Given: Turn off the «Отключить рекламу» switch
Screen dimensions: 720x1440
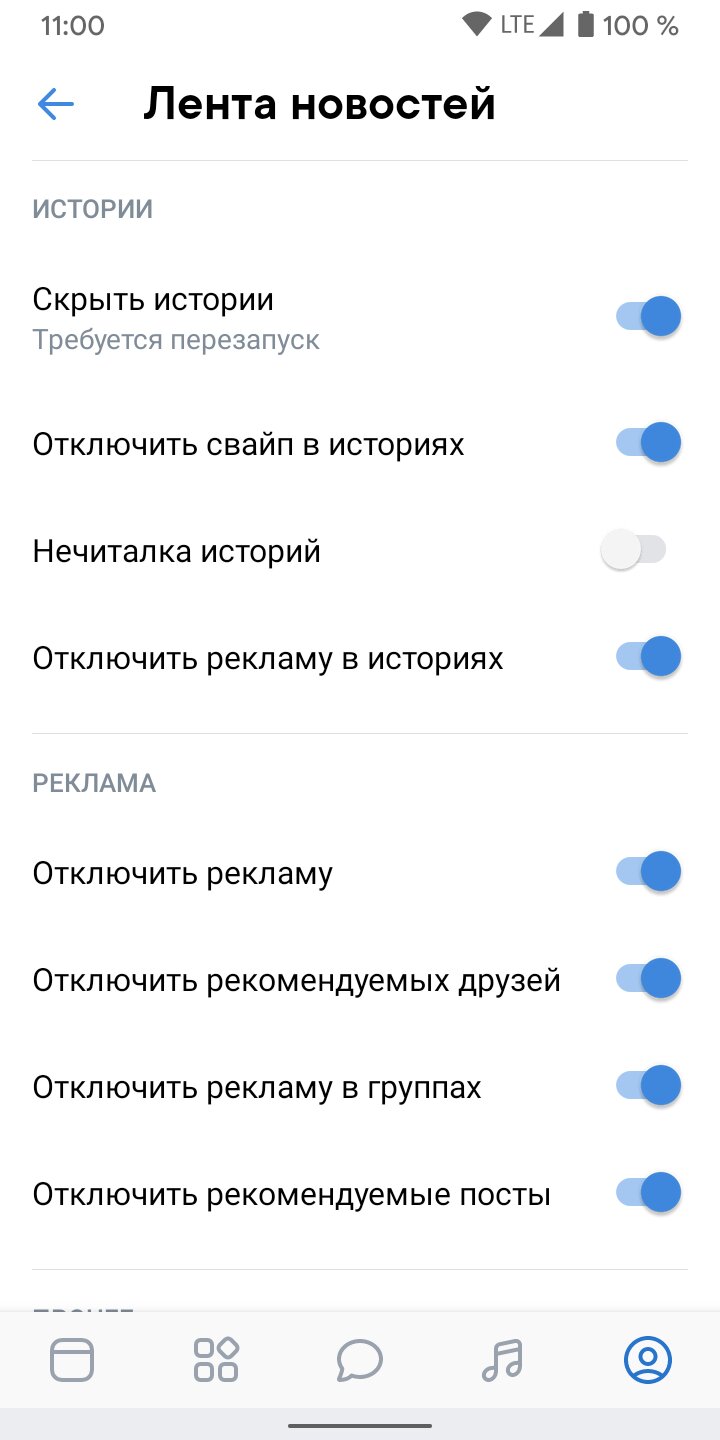Looking at the screenshot, I should (x=648, y=872).
